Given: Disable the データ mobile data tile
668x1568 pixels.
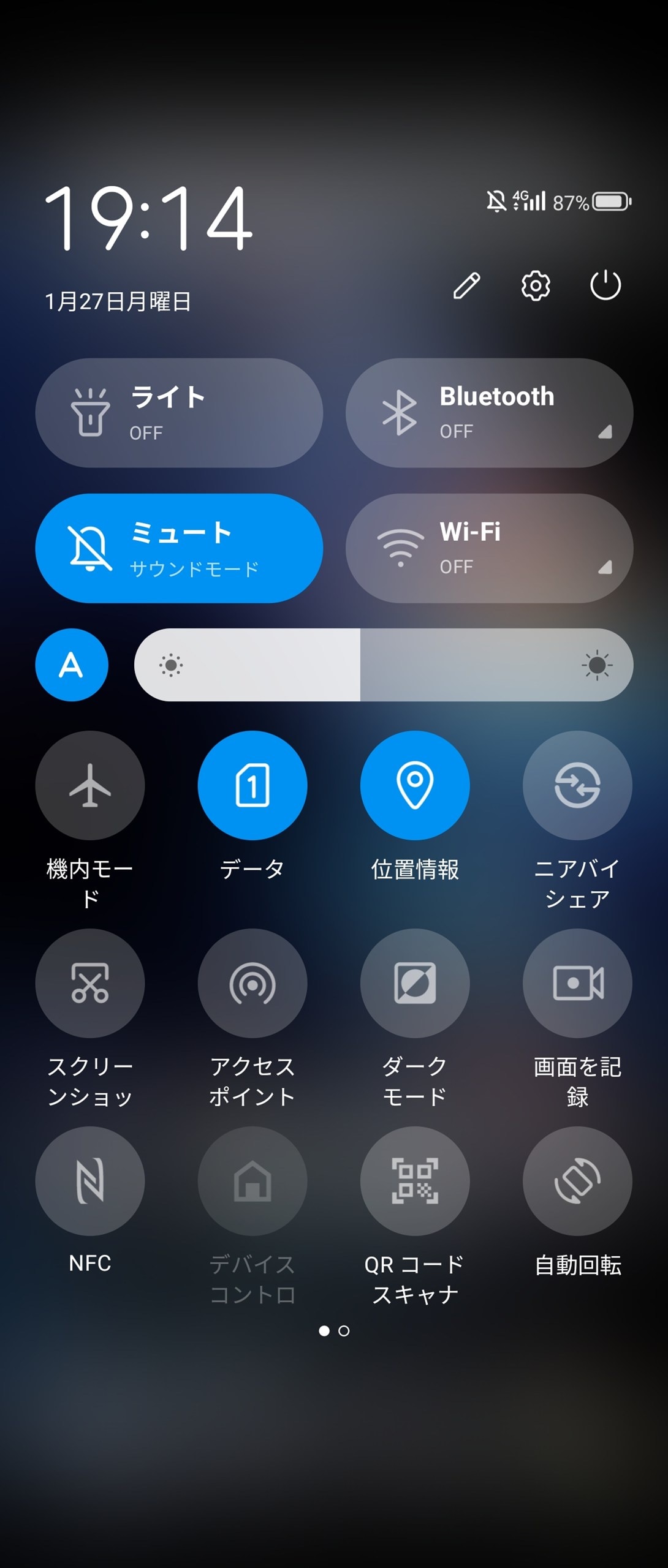Looking at the screenshot, I should tap(252, 785).
